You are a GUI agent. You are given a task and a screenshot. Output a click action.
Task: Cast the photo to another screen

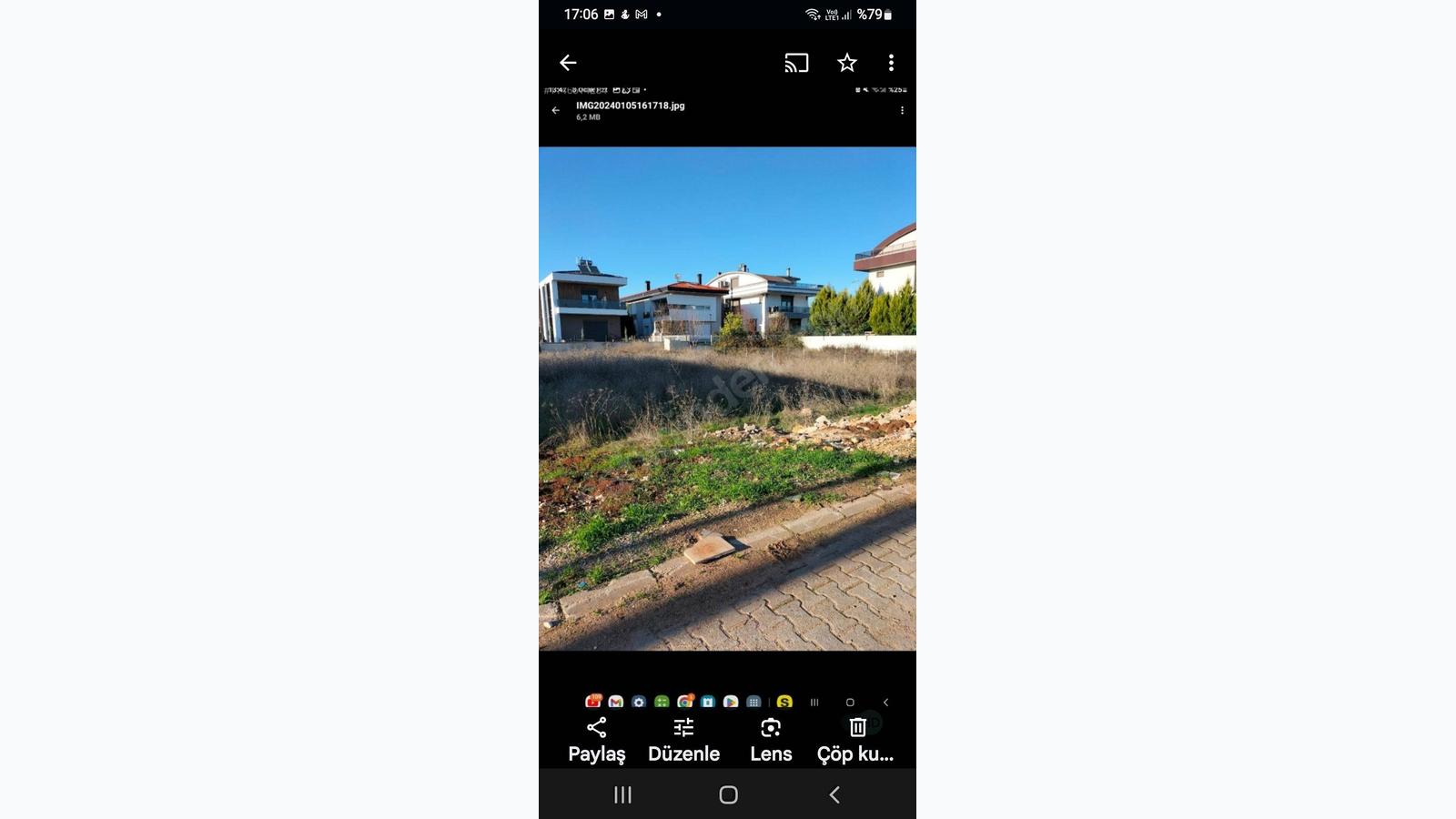click(796, 63)
